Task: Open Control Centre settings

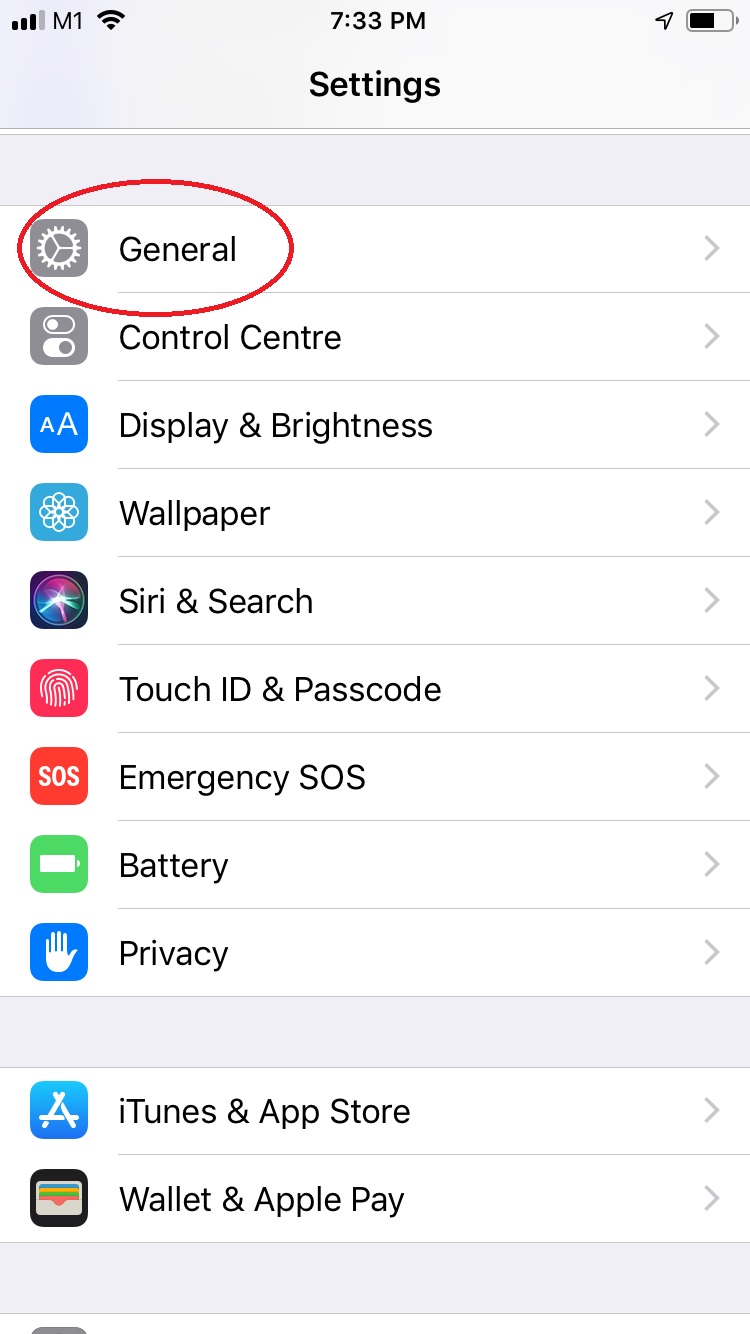Action: 375,337
